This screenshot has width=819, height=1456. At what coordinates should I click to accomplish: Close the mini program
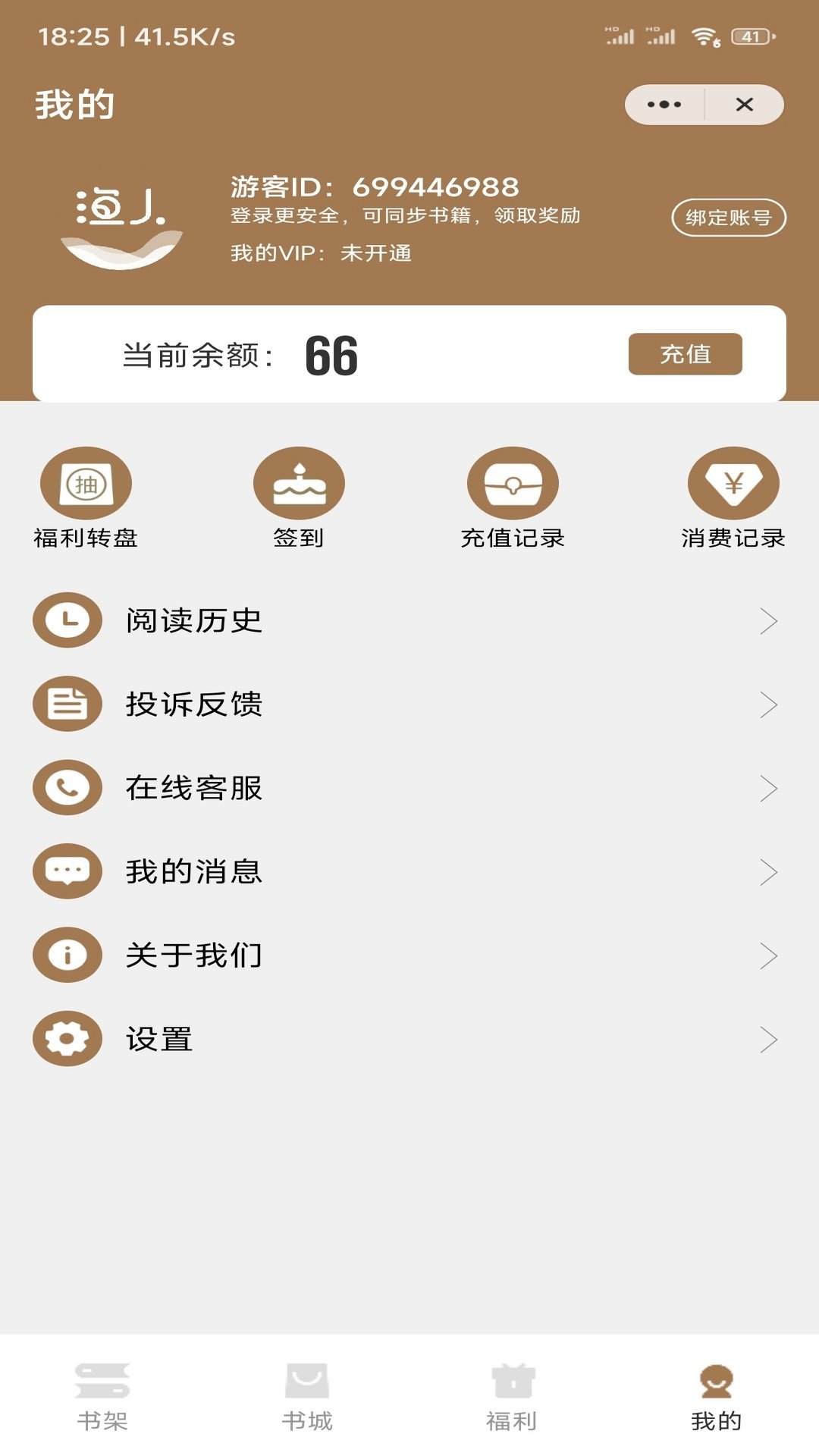[744, 105]
